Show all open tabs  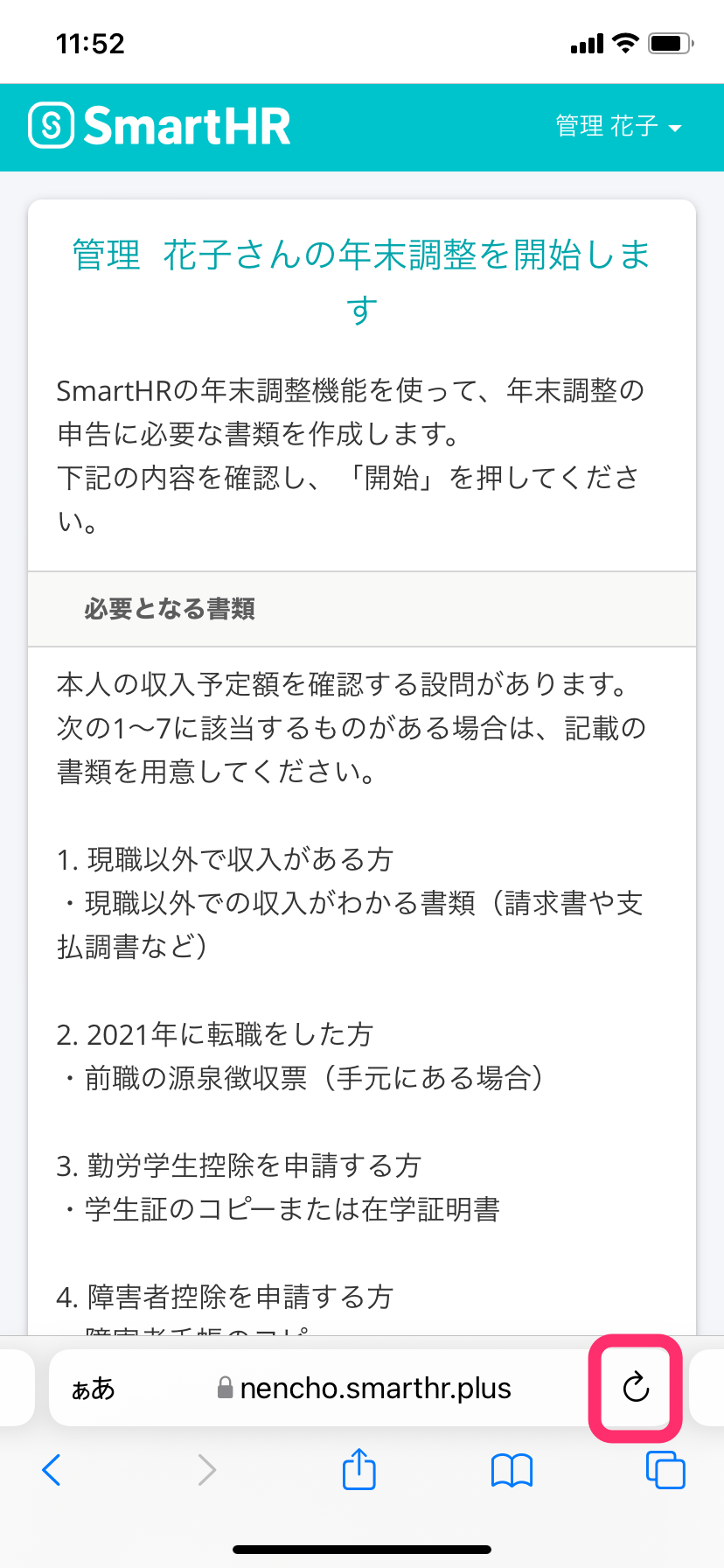point(665,1470)
